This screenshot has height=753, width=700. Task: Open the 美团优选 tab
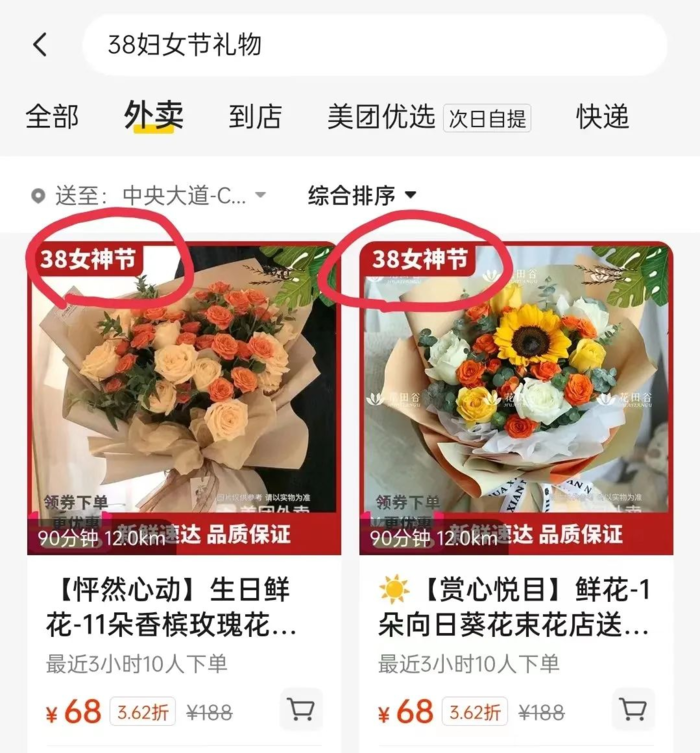381,116
